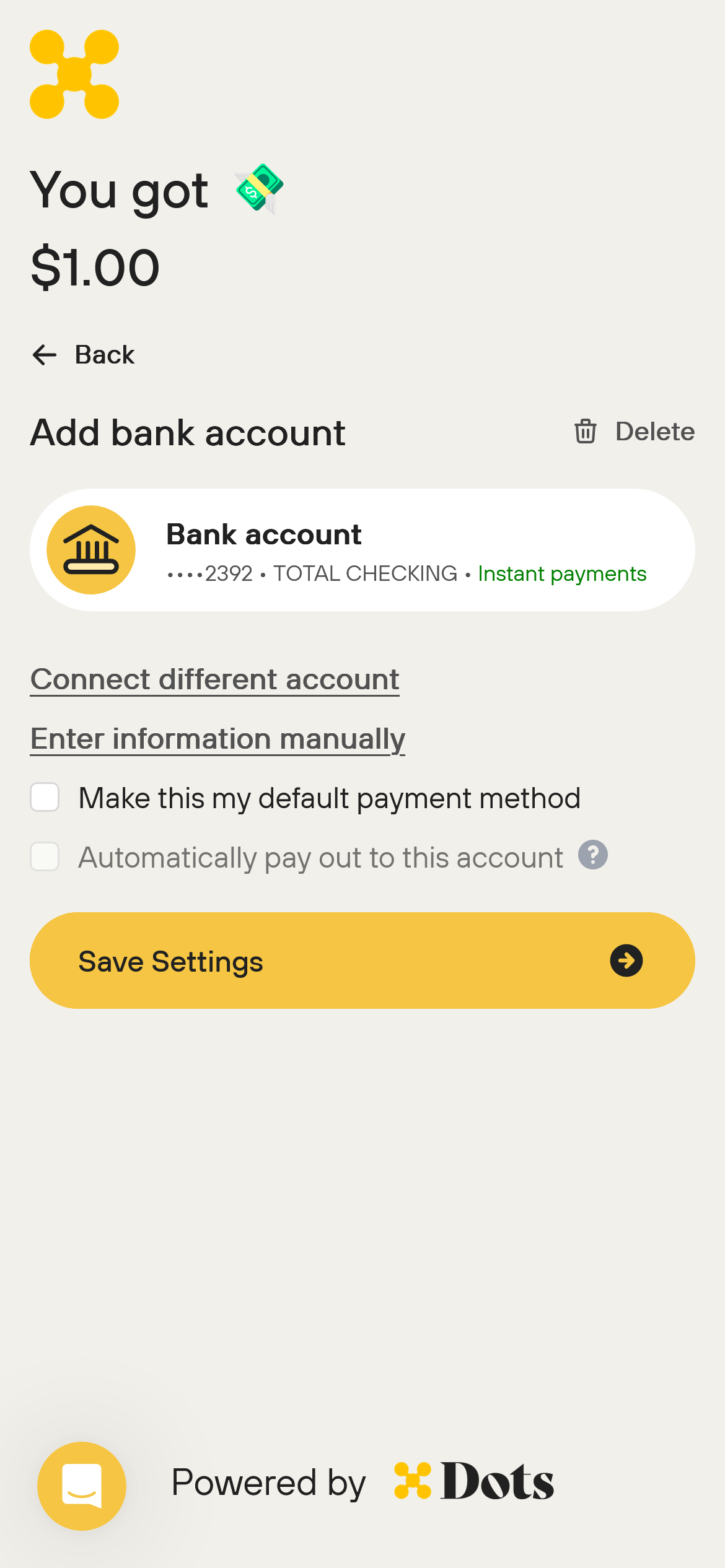Image resolution: width=725 pixels, height=1568 pixels.
Task: Choose Enter information manually
Action: click(217, 739)
